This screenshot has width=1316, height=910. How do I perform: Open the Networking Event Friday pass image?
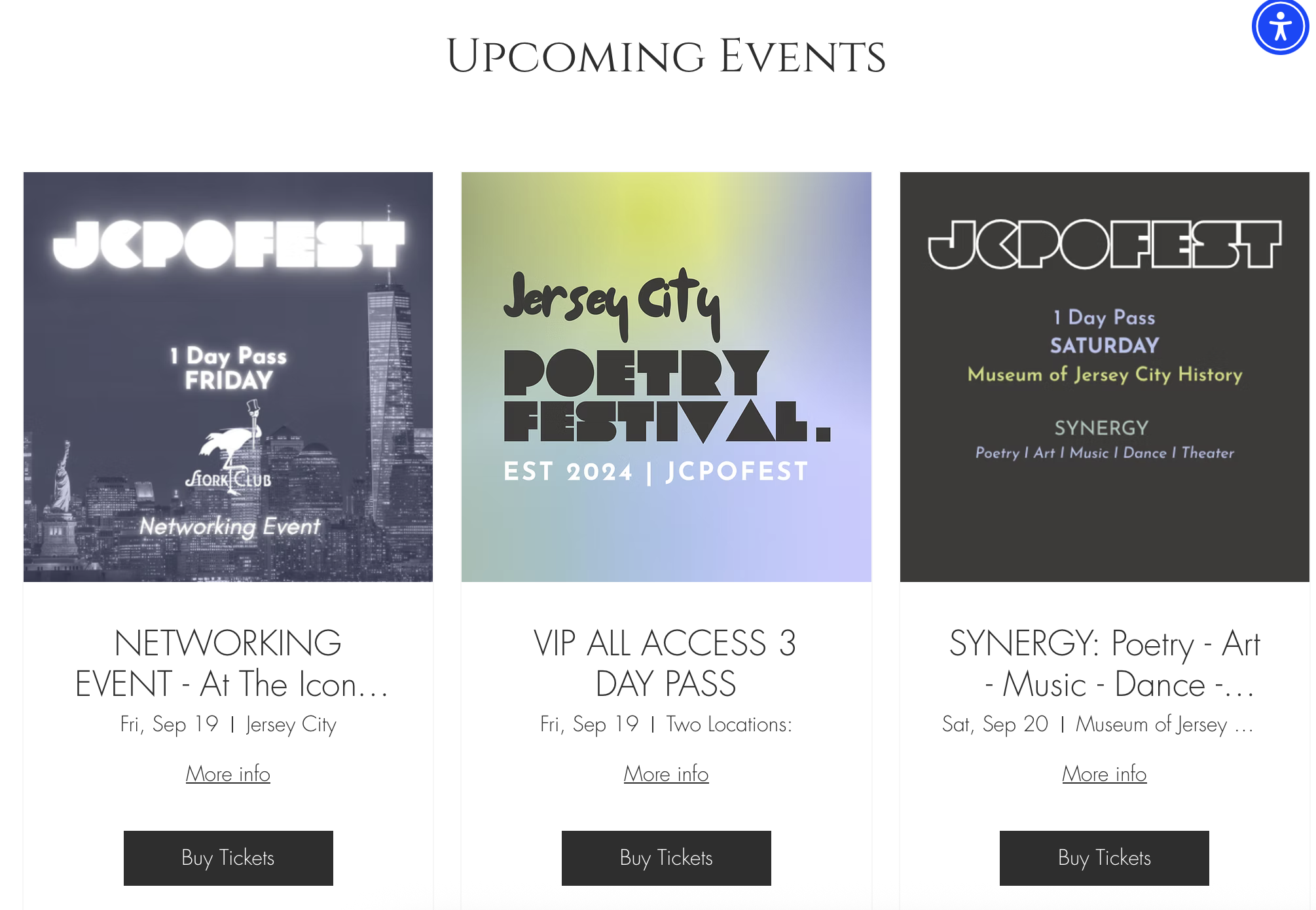click(x=228, y=376)
